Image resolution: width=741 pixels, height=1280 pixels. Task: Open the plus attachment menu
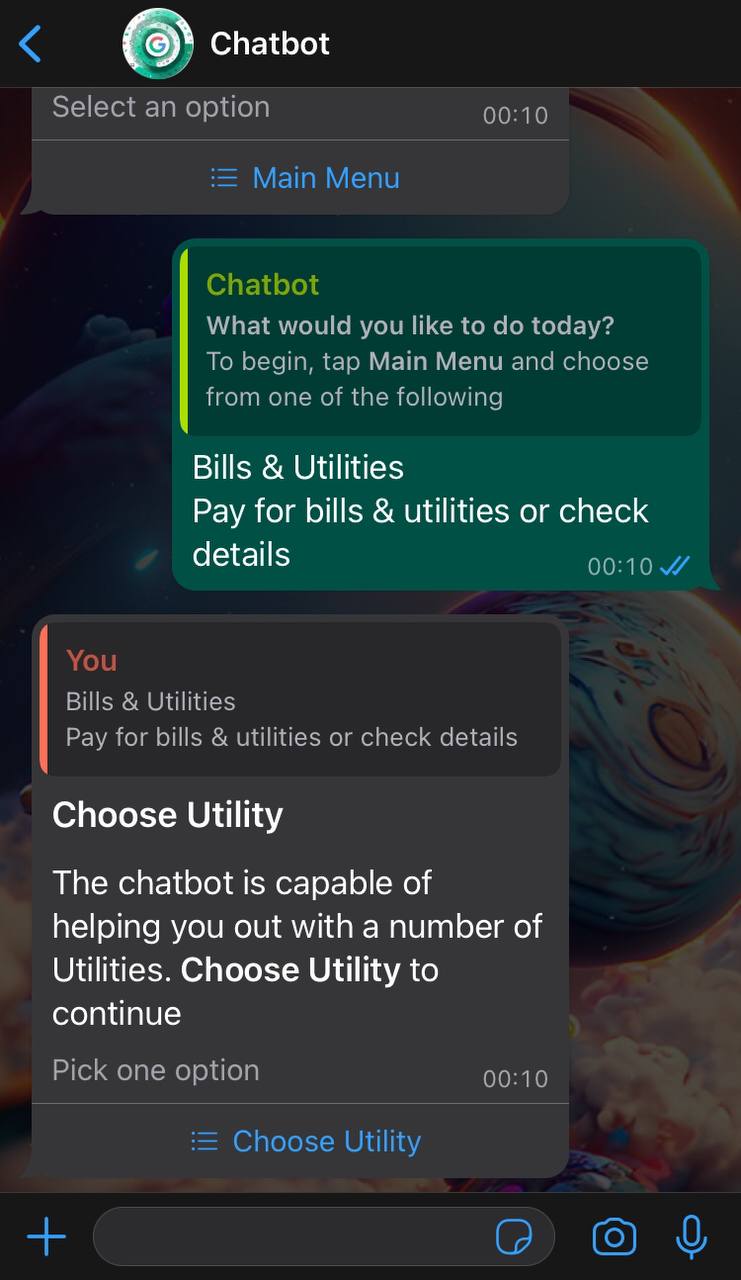(x=46, y=1238)
